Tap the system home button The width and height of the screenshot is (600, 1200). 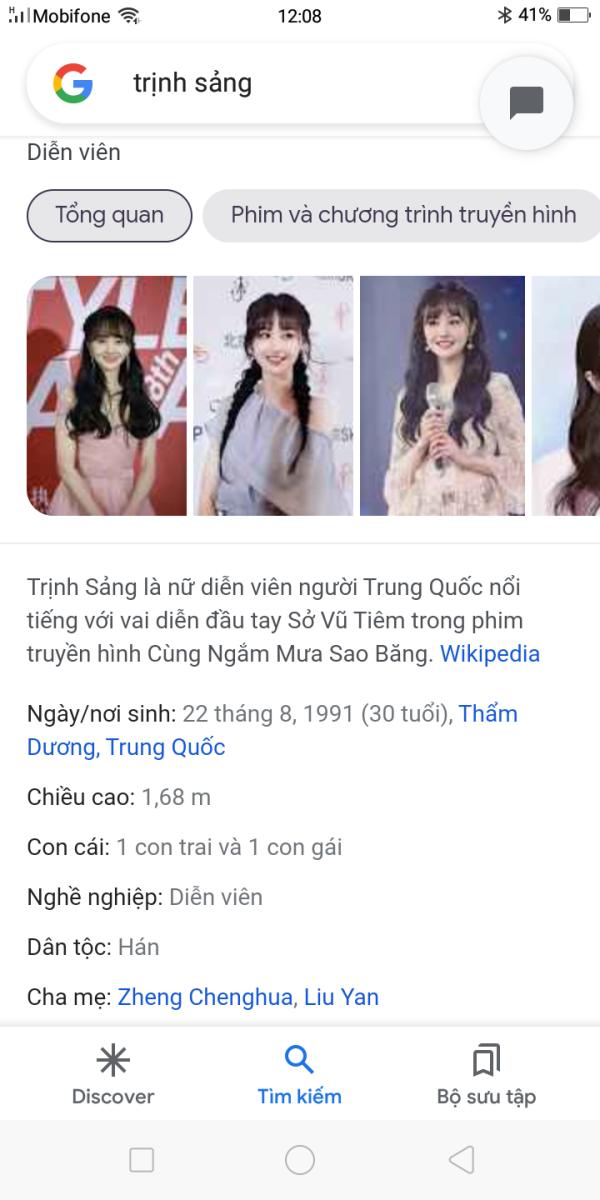(x=300, y=1160)
